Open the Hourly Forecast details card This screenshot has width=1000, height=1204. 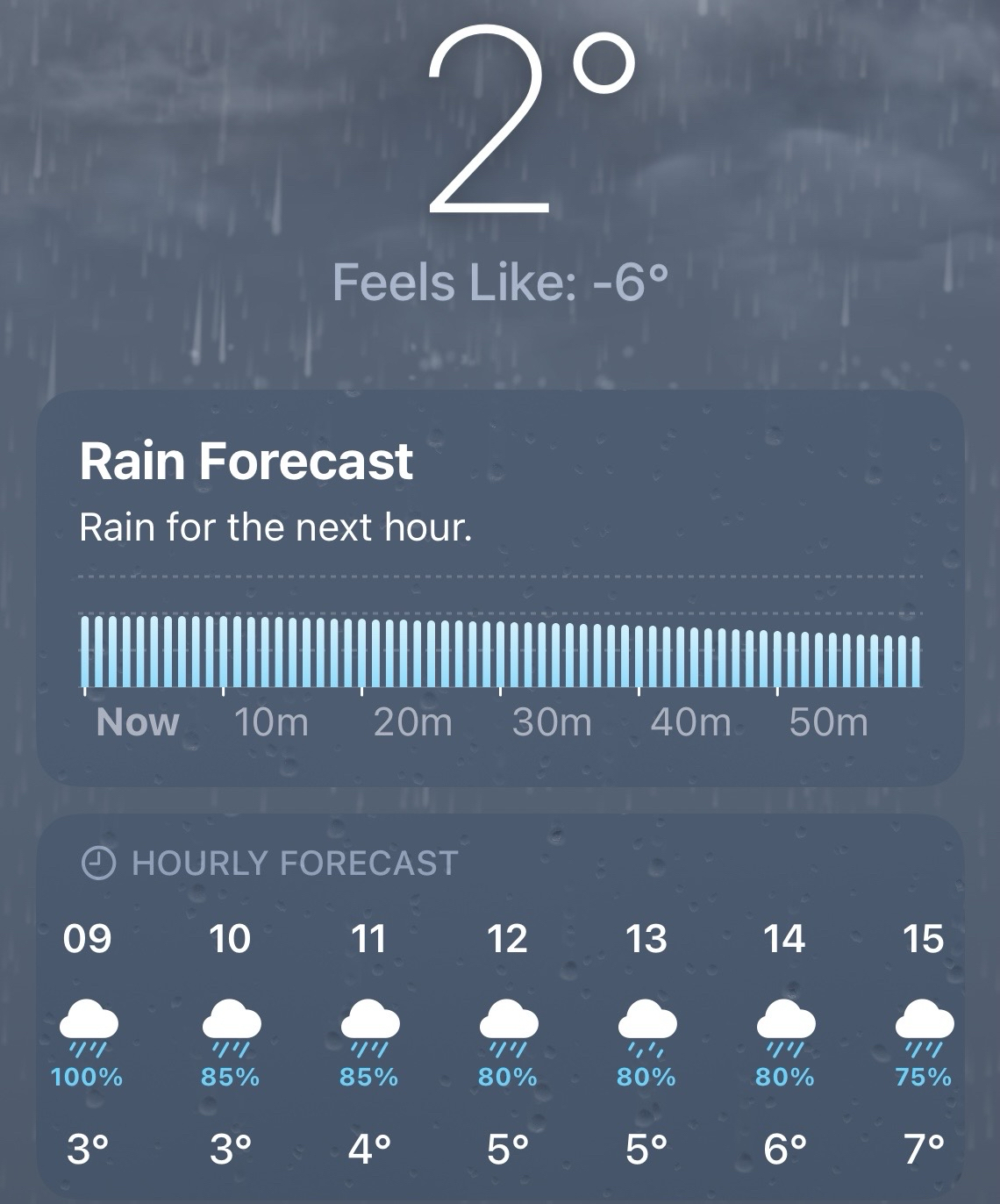click(x=500, y=1009)
